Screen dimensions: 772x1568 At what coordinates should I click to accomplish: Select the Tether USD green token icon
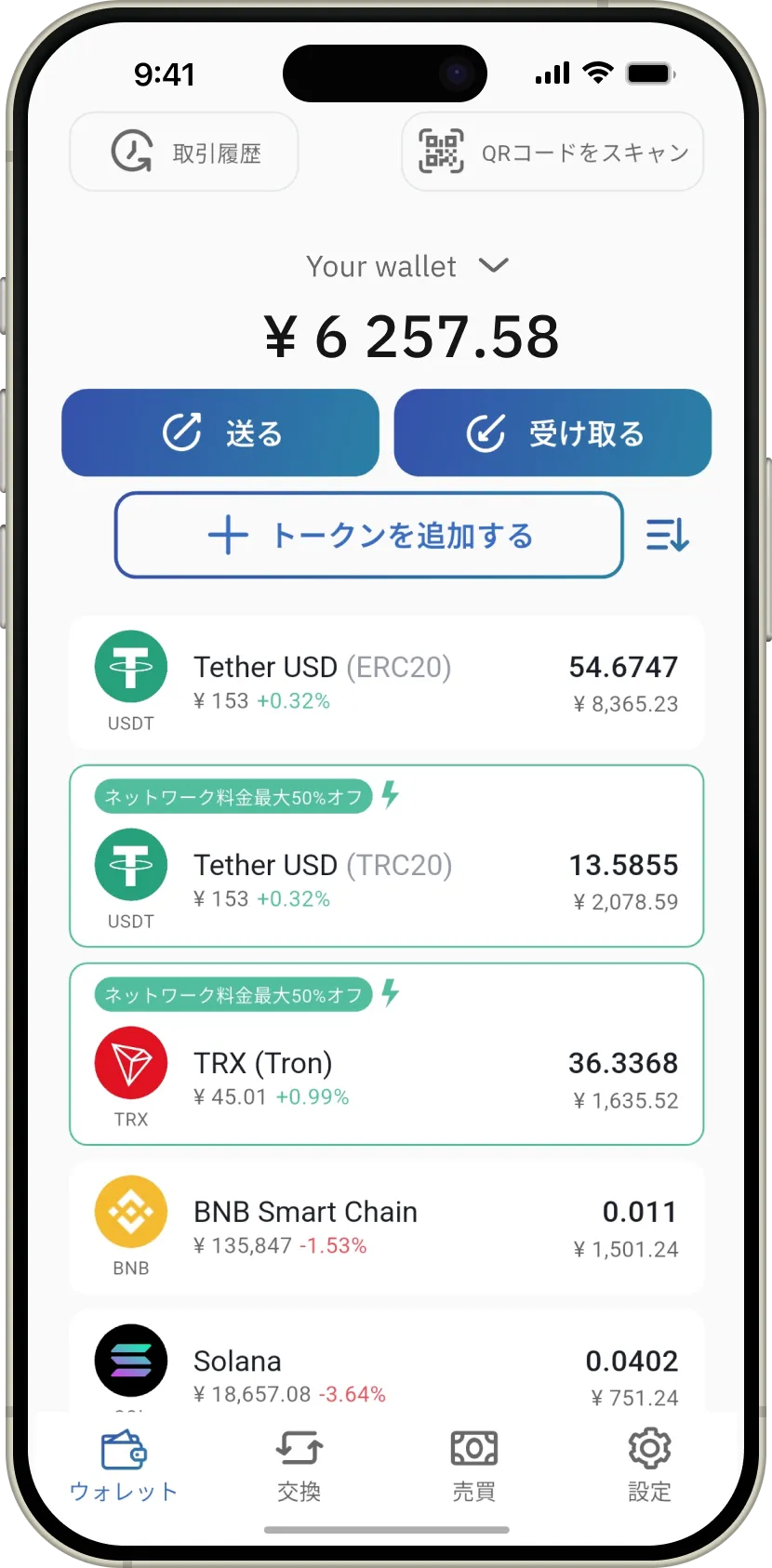click(x=130, y=666)
